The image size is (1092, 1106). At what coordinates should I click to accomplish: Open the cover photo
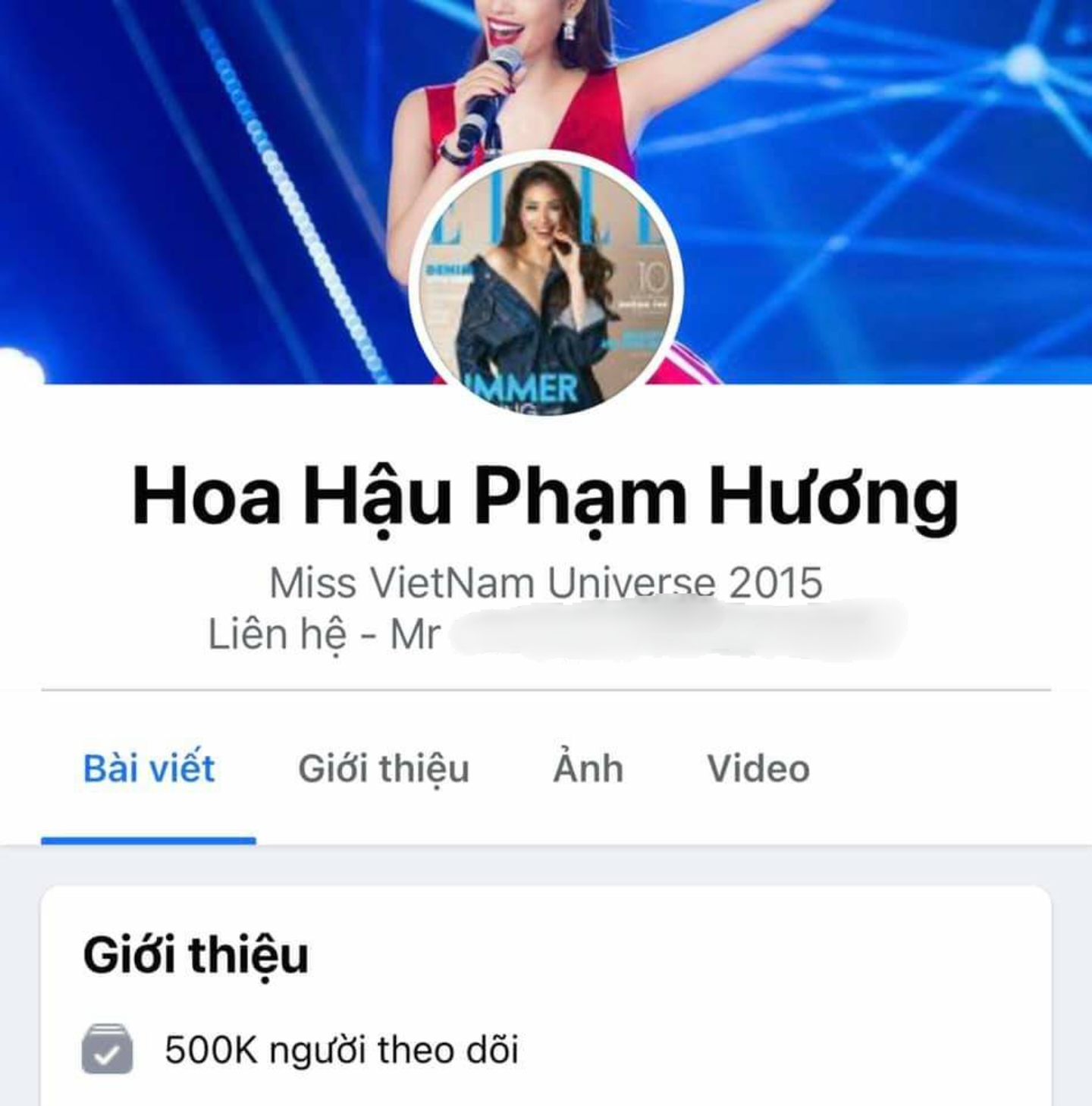point(872,190)
